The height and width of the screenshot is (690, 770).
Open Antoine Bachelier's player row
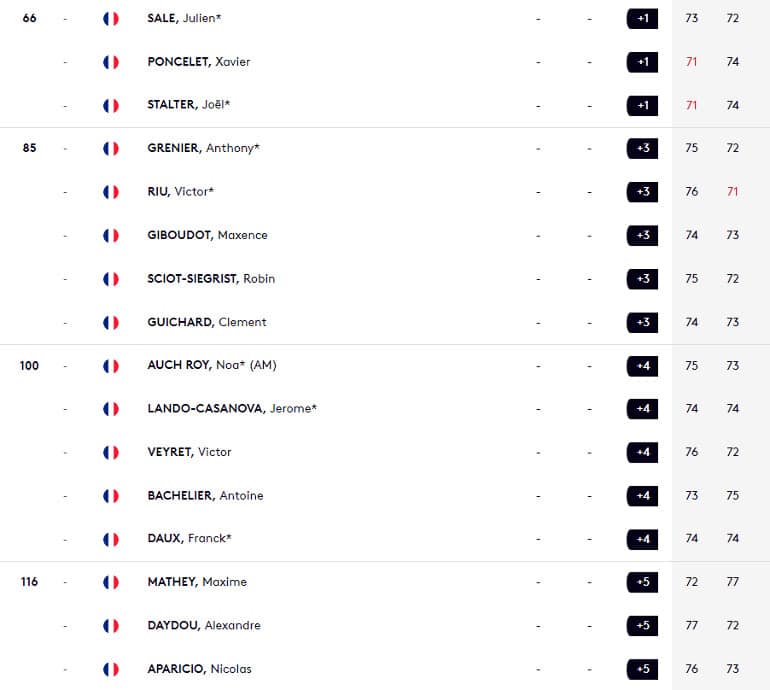(x=205, y=495)
